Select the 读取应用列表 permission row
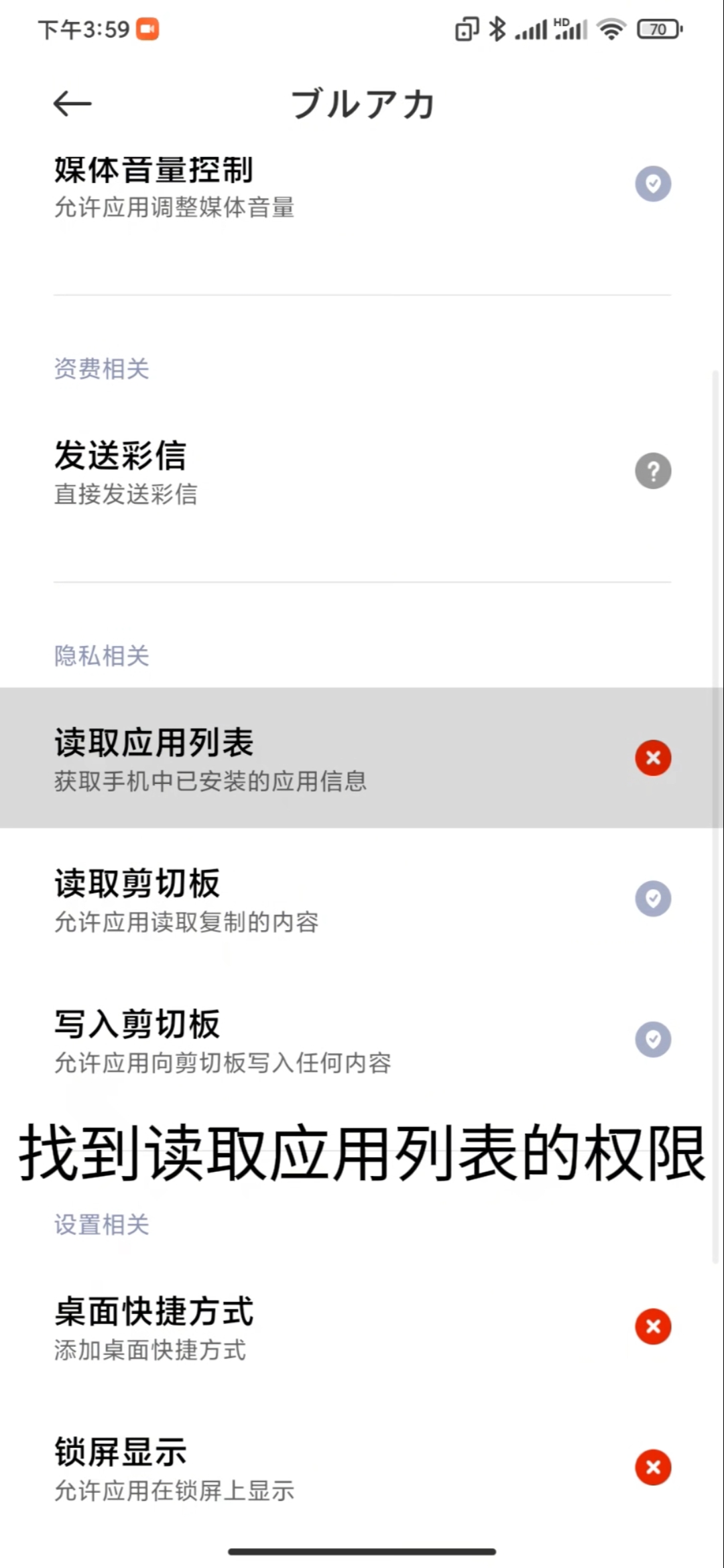The width and height of the screenshot is (724, 1568). (x=362, y=759)
